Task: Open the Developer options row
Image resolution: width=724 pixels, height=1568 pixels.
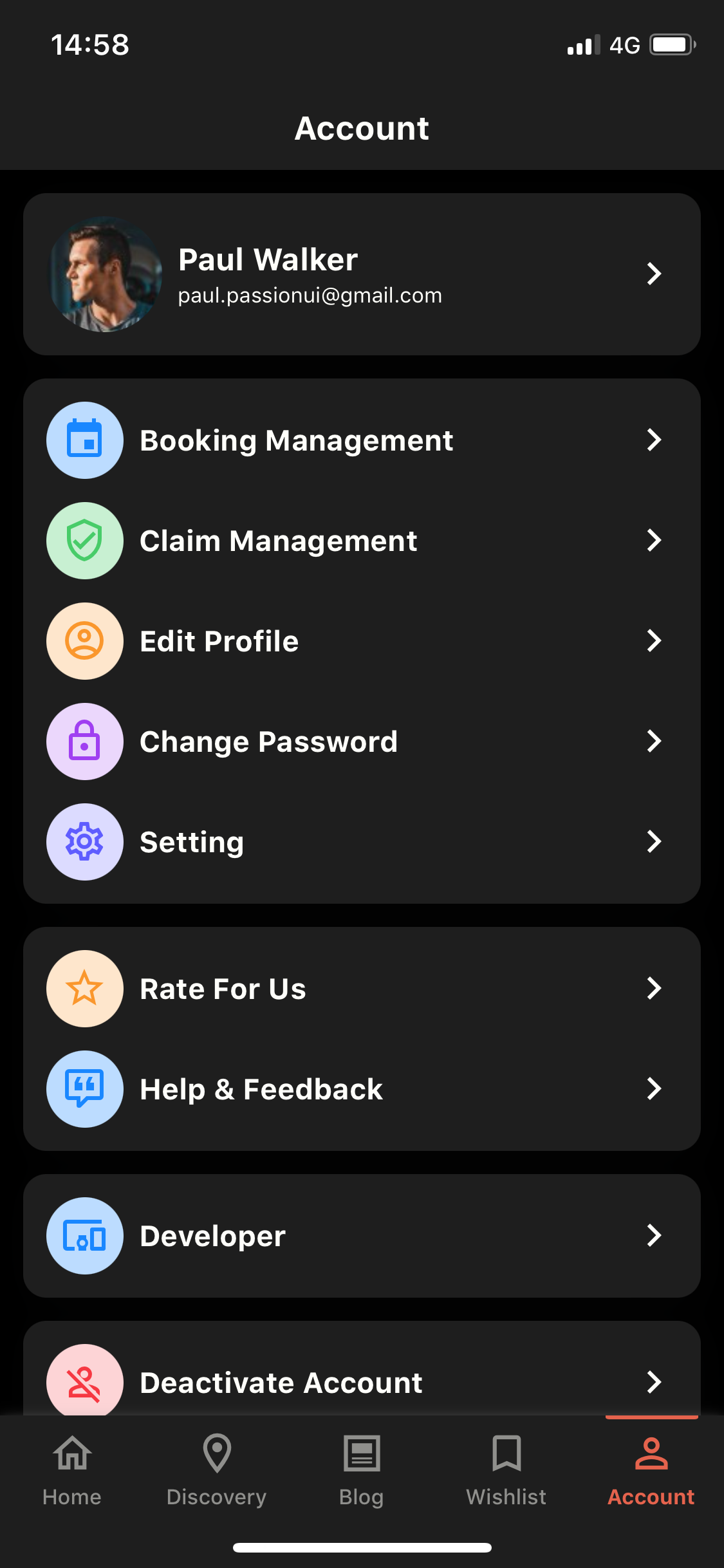Action: pos(362,1236)
